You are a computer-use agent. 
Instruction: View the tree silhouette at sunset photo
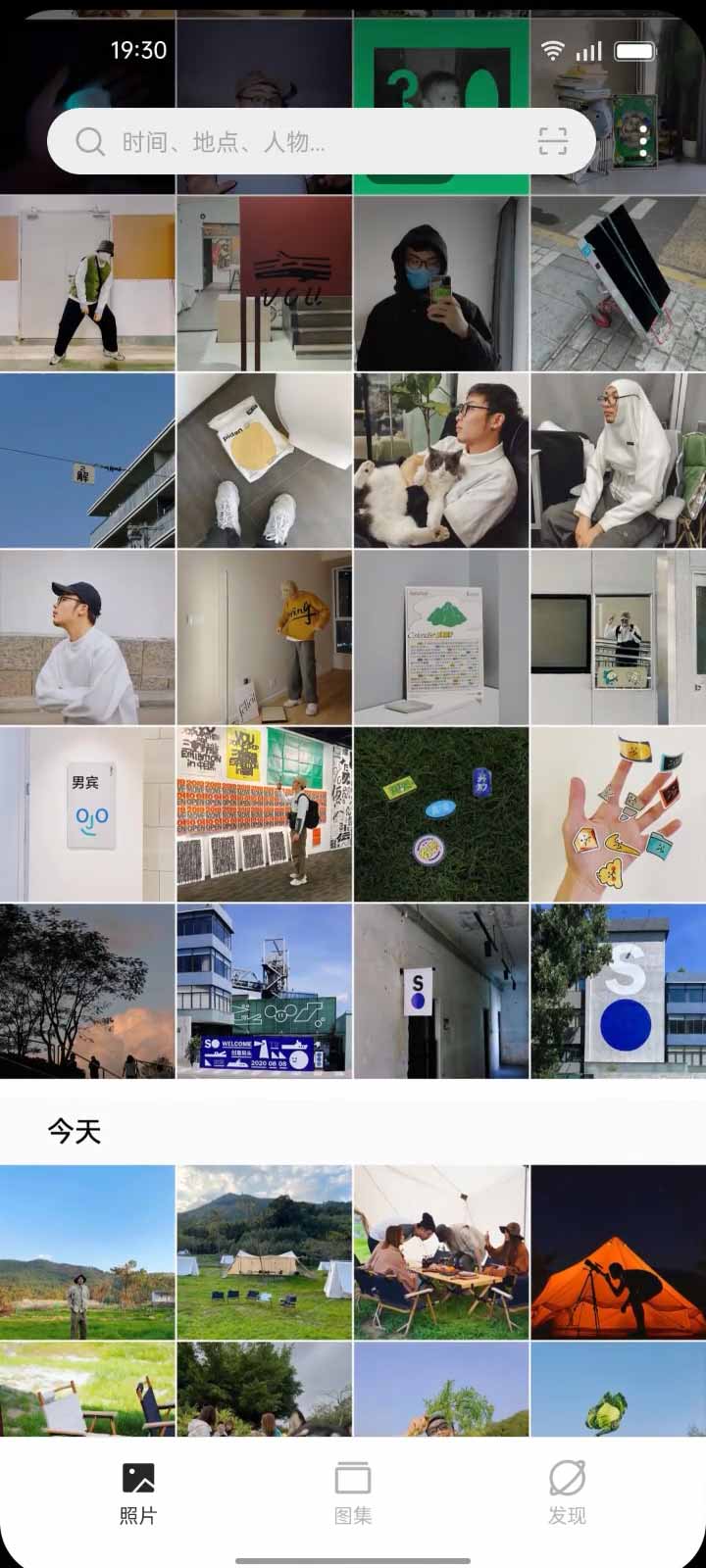87,991
